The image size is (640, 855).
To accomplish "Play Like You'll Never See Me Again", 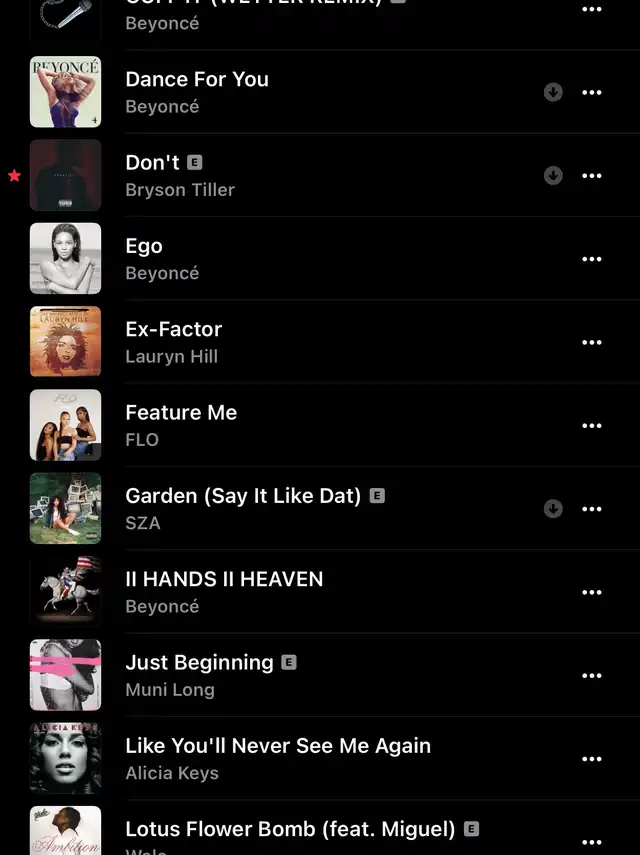I will [x=278, y=758].
